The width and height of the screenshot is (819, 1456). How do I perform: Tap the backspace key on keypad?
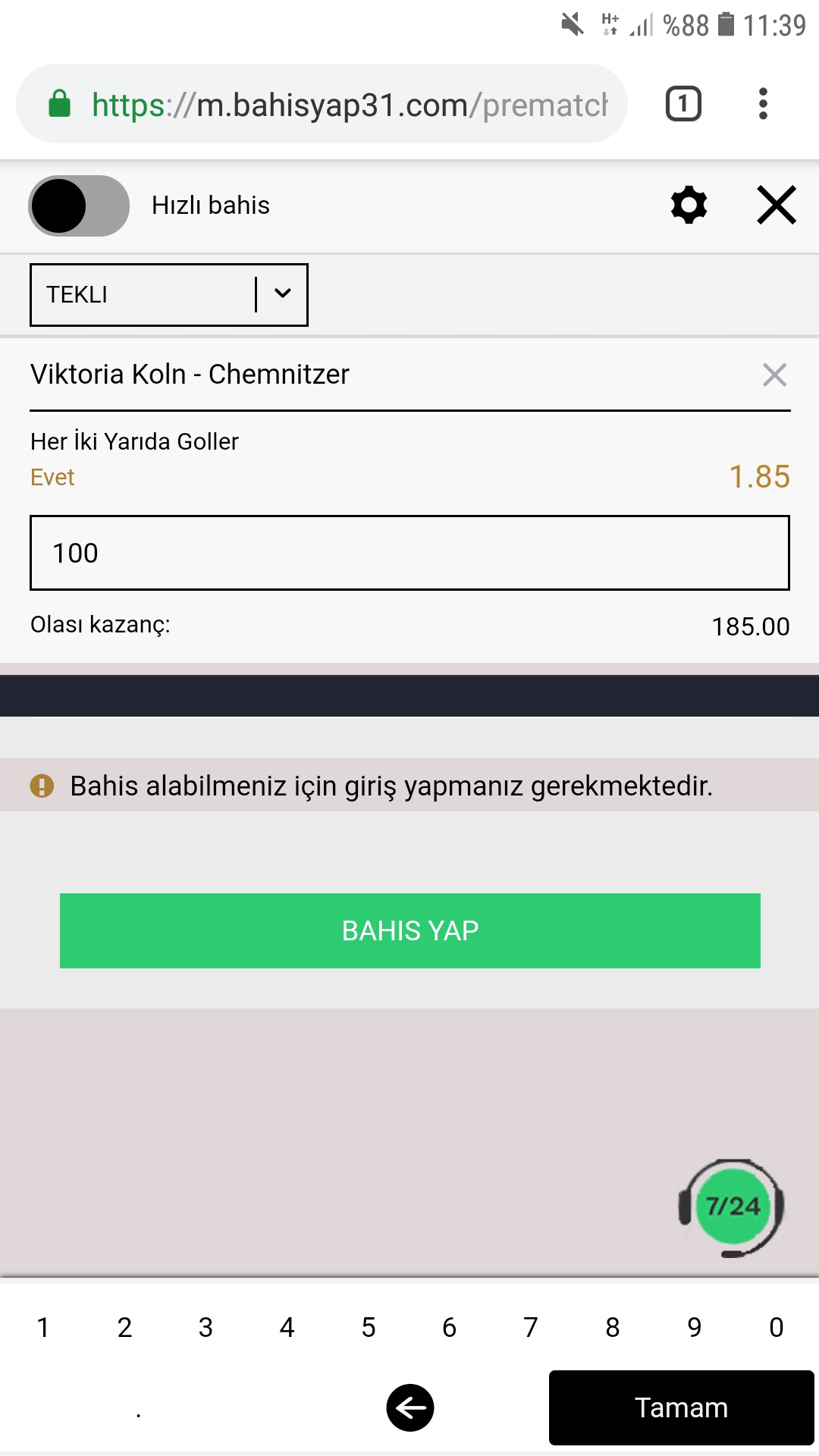(x=410, y=1407)
